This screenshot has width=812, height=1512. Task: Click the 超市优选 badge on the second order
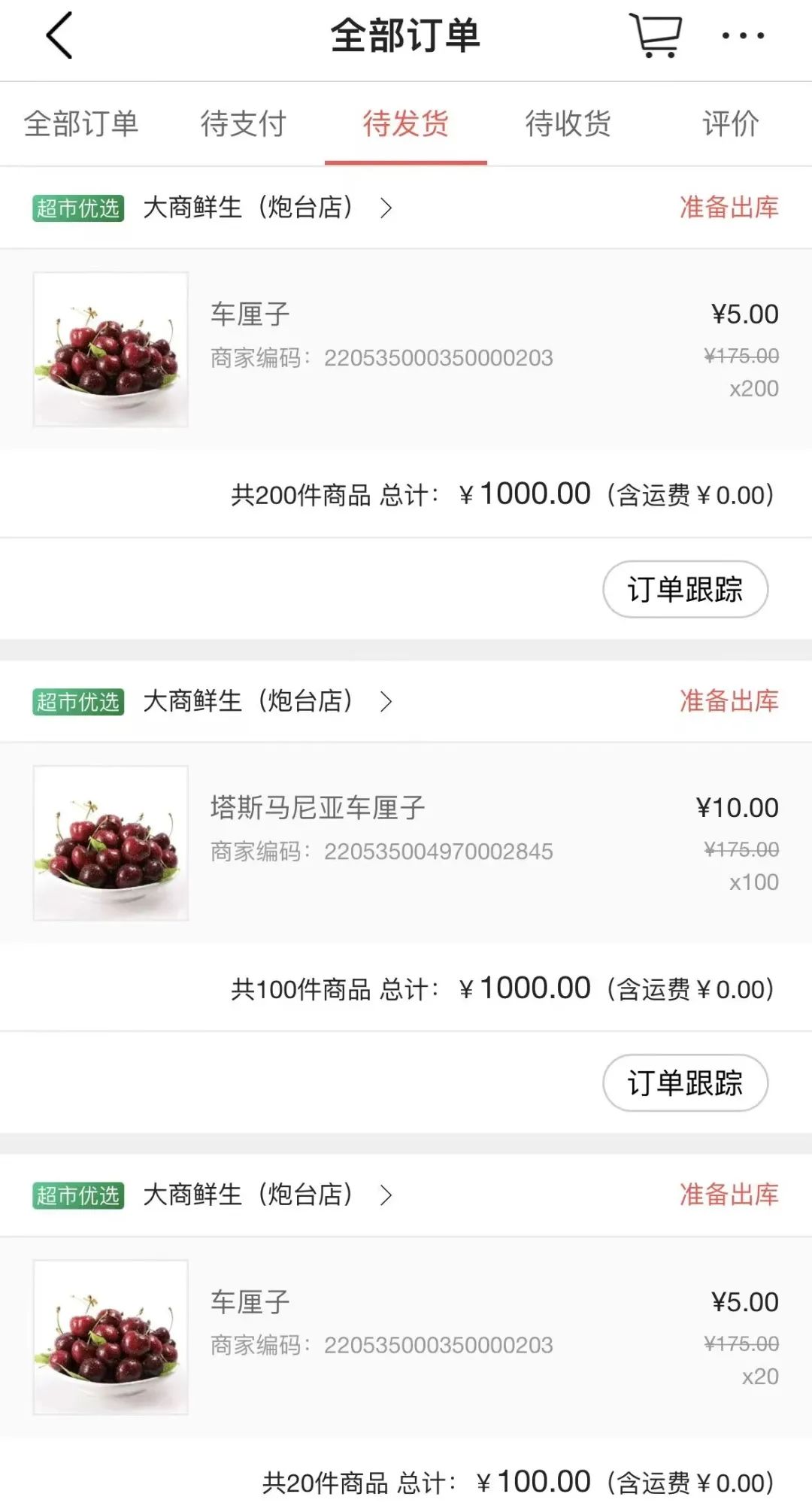tap(77, 701)
